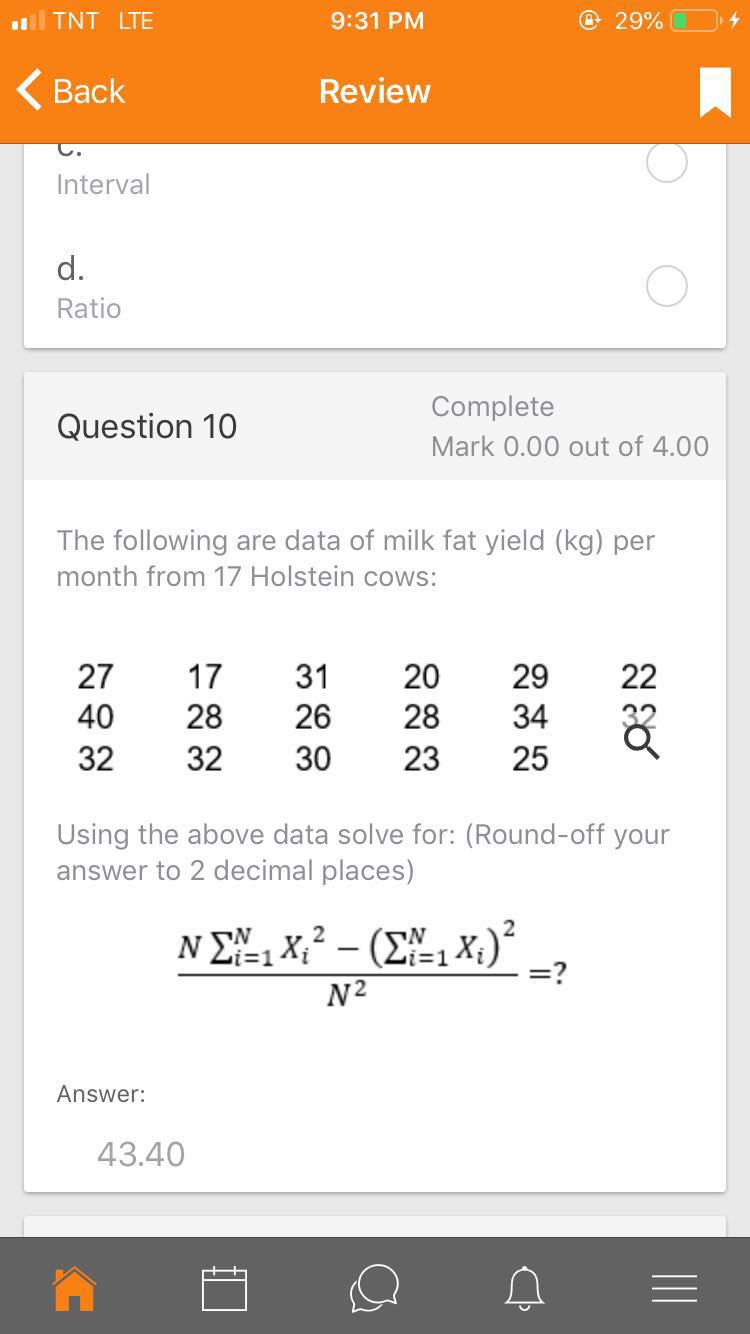Open the Home tab
The width and height of the screenshot is (750, 1334).
pos(75,1288)
